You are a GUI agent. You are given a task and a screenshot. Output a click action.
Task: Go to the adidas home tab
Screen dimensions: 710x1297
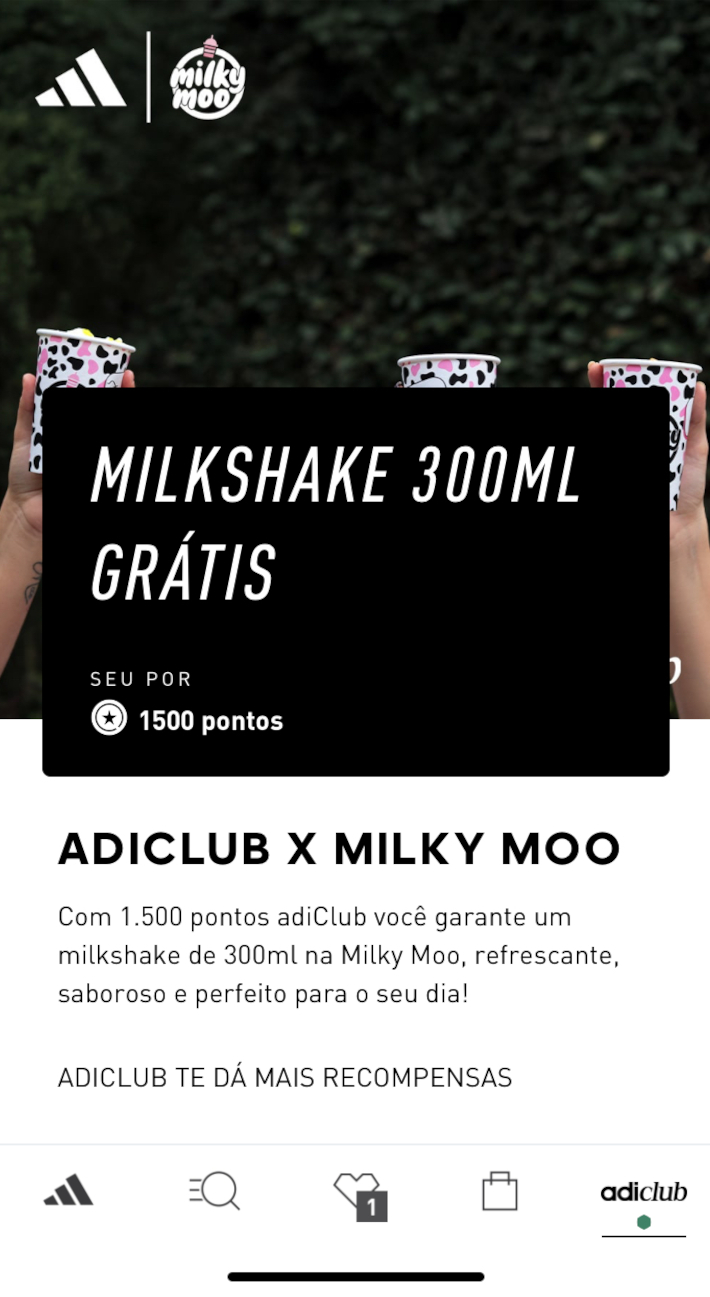68,1192
